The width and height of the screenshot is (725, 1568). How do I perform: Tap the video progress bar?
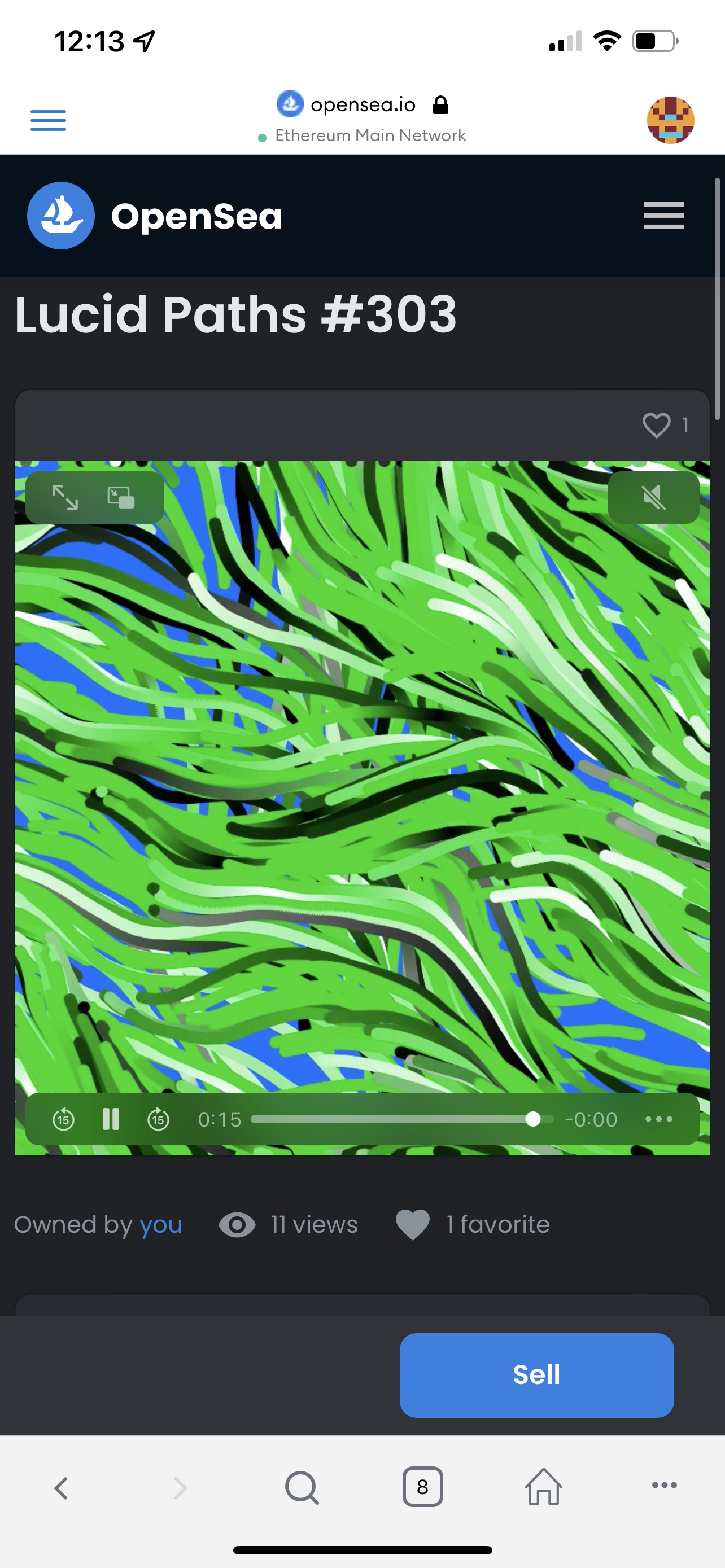(403, 1119)
